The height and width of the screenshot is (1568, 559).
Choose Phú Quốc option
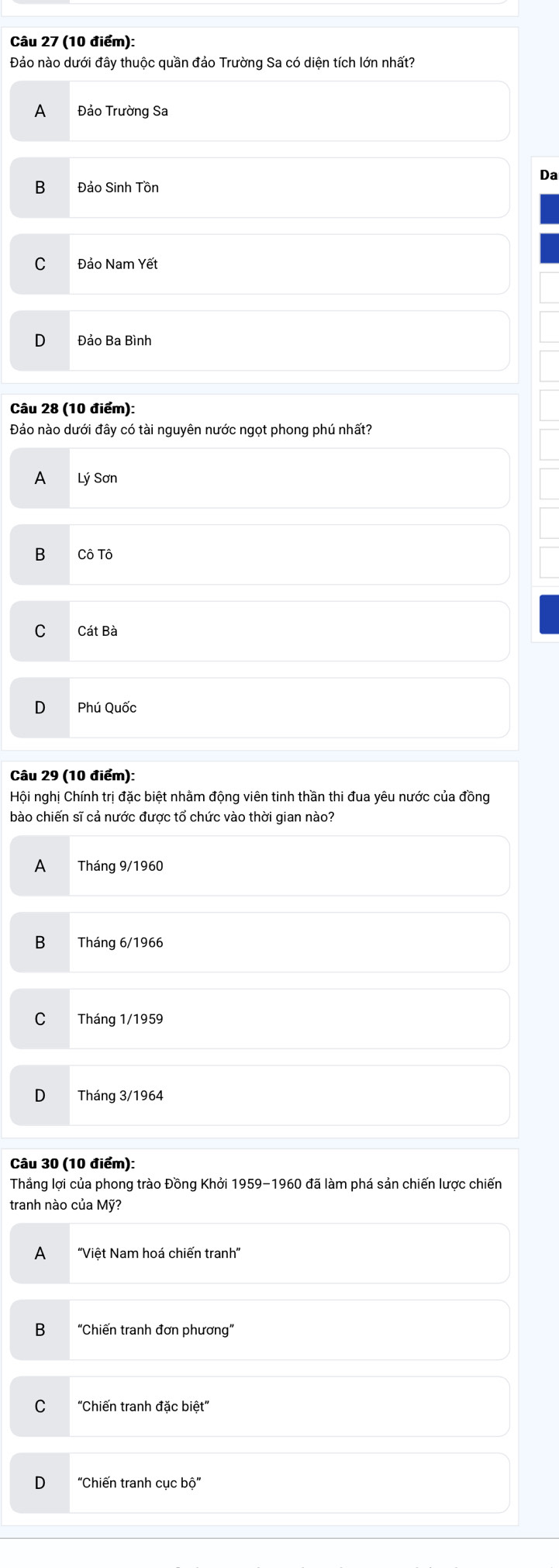[x=259, y=708]
